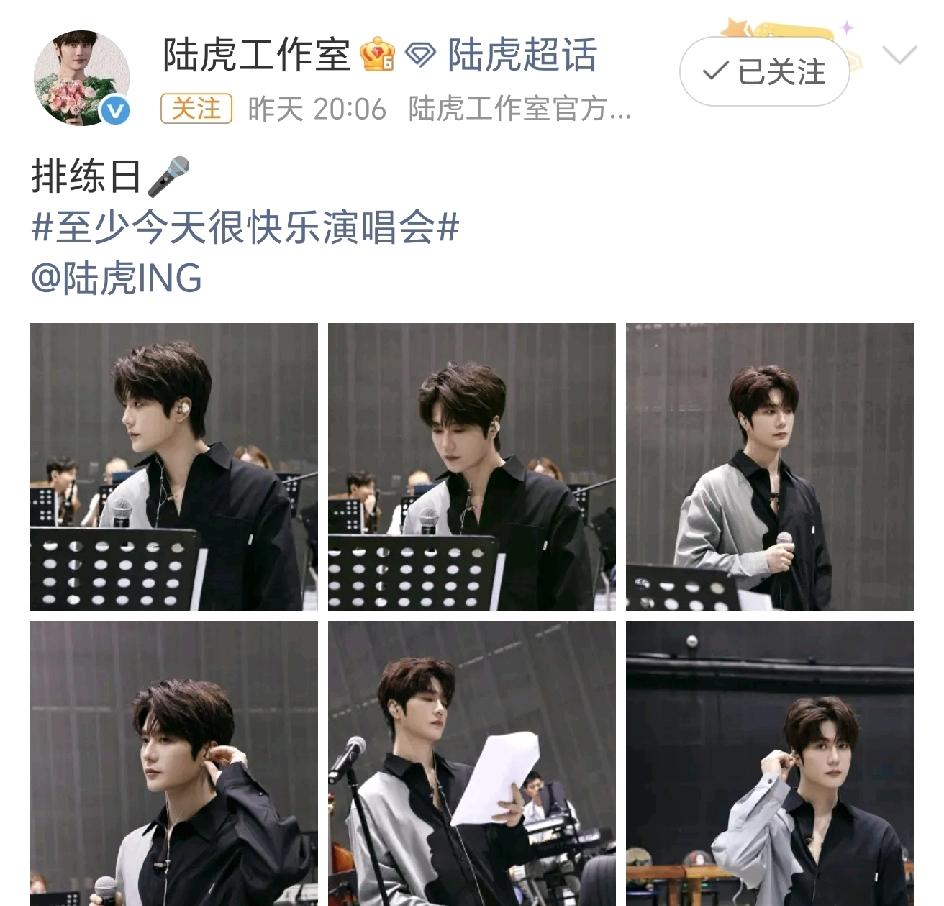Screen dimensions: 944x906
Task: View fourth photo, side profile touching ear
Action: (174, 763)
